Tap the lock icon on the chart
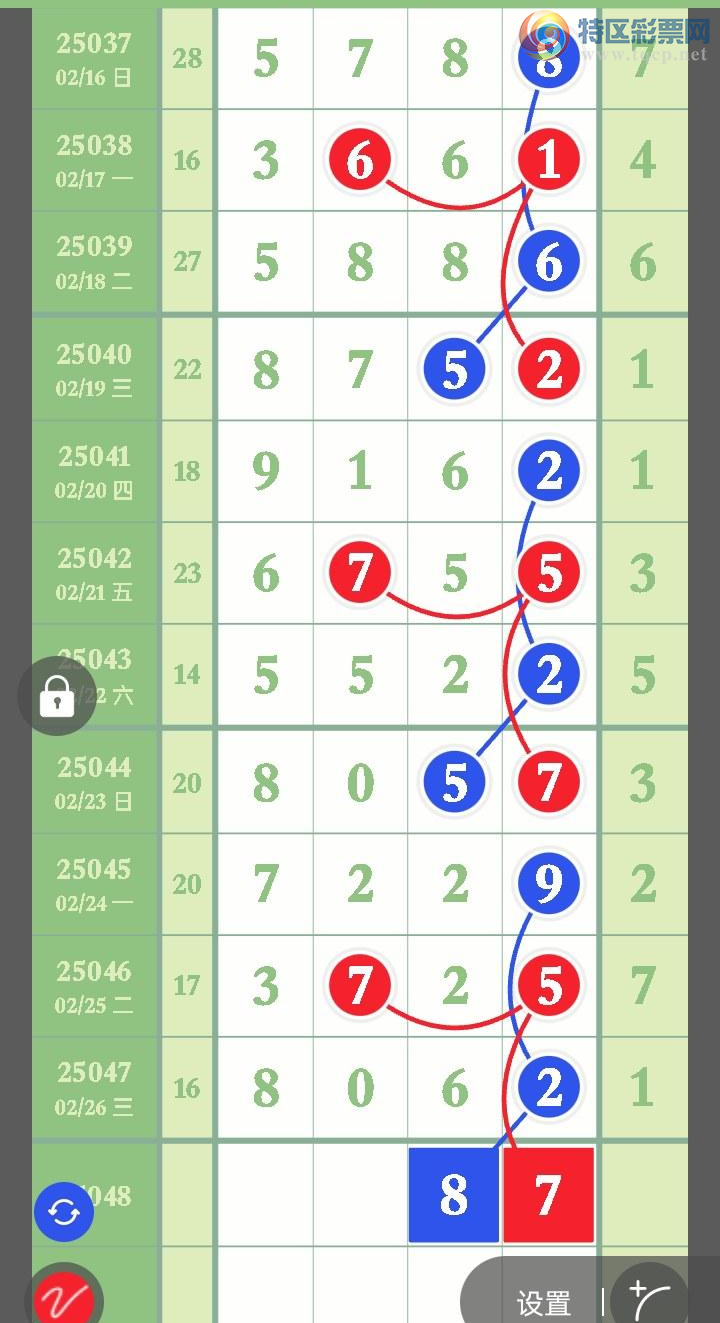The image size is (720, 1323). (57, 696)
